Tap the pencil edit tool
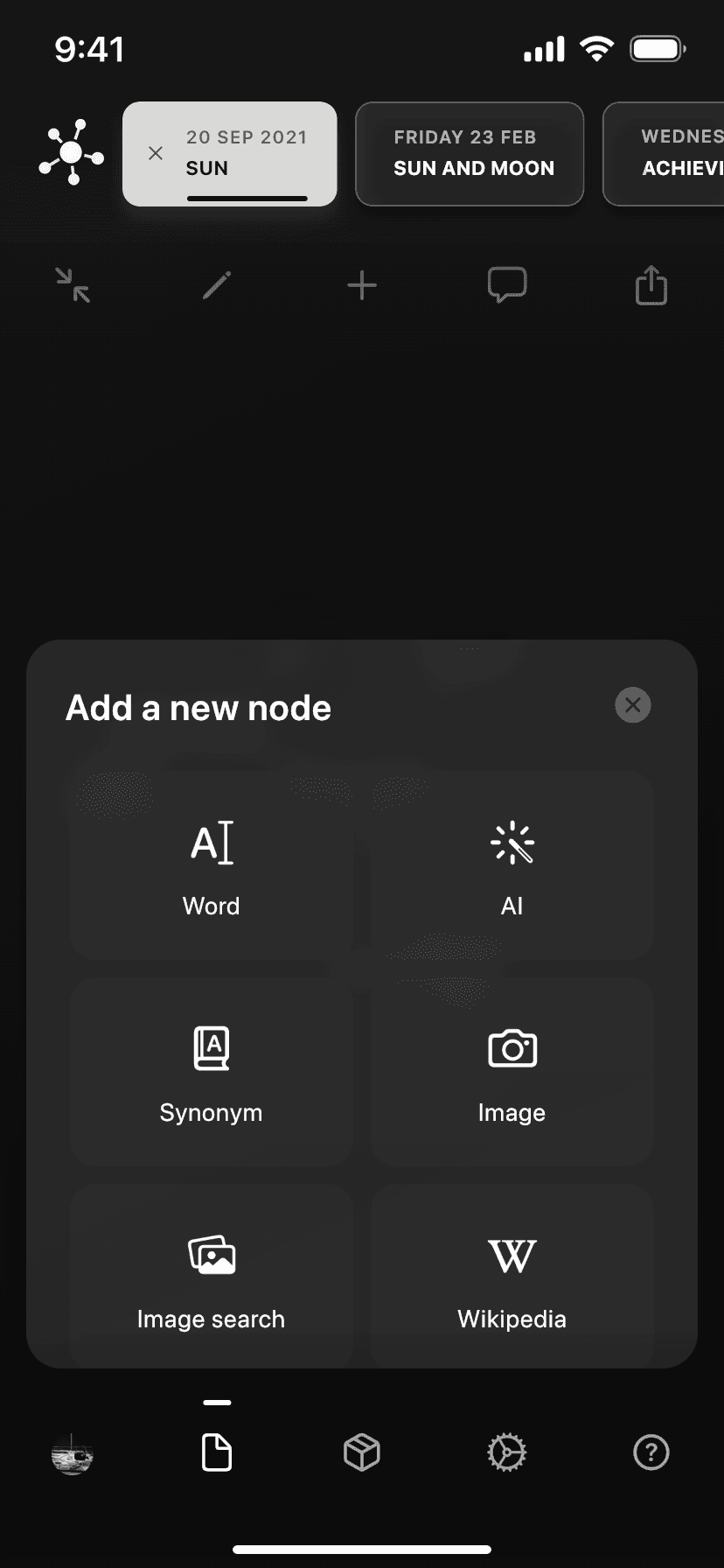The height and width of the screenshot is (1568, 724). pos(217,285)
